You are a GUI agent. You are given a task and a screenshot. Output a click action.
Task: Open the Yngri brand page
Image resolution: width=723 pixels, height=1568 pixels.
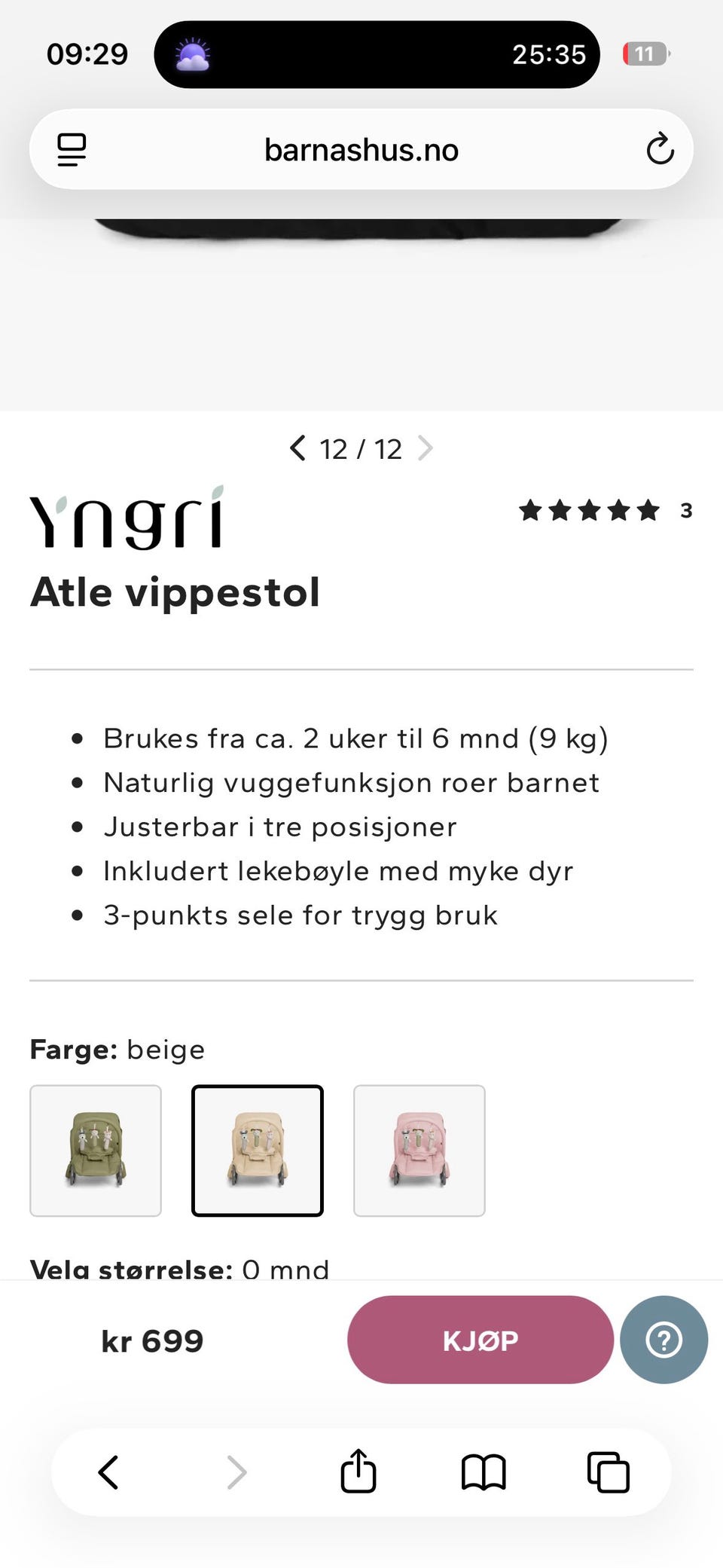click(127, 517)
